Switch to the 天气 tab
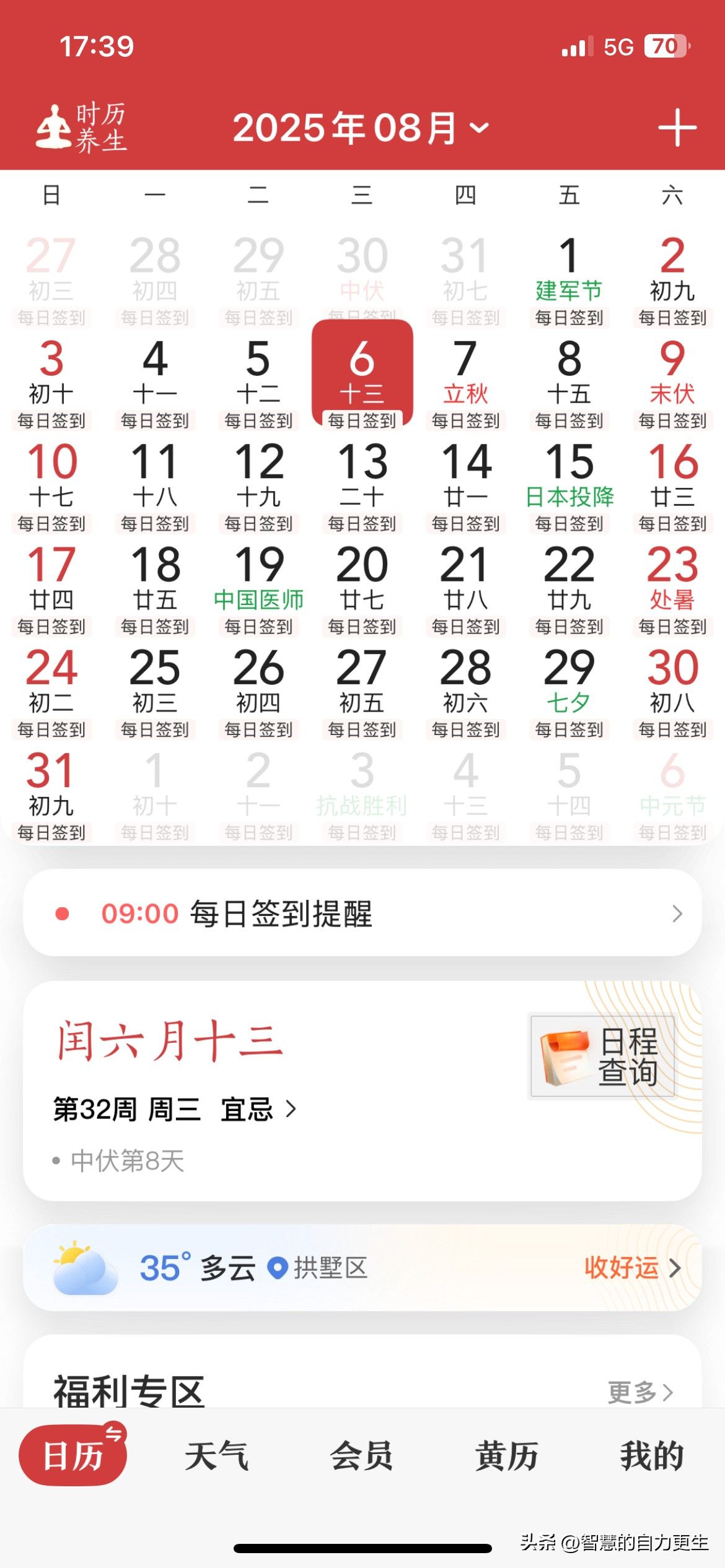The image size is (725, 1568). [217, 1455]
